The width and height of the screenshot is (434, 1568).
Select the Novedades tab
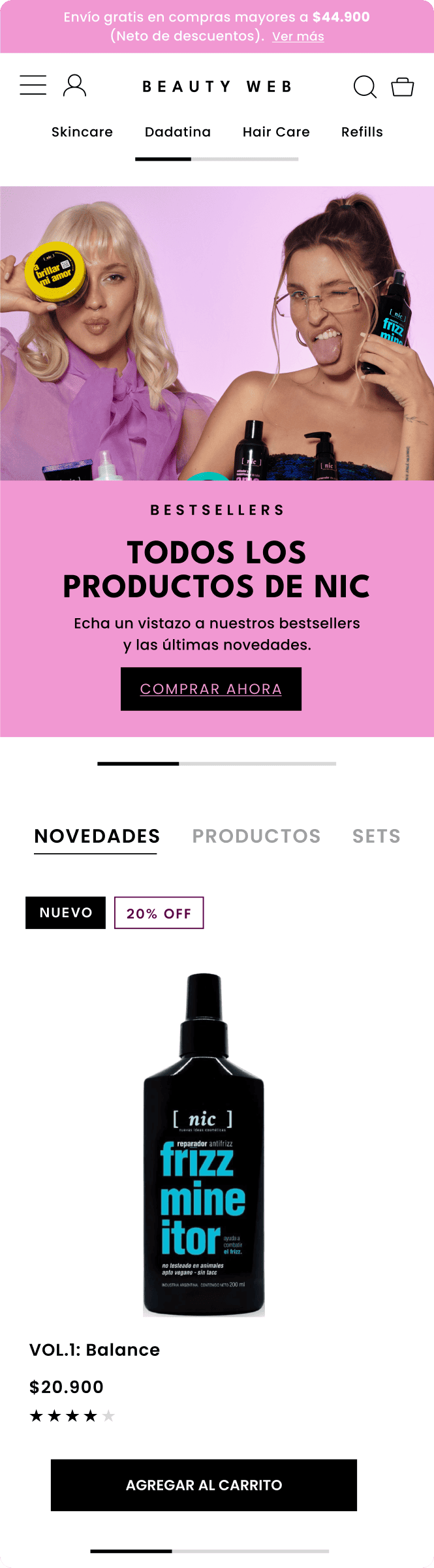pos(97,836)
